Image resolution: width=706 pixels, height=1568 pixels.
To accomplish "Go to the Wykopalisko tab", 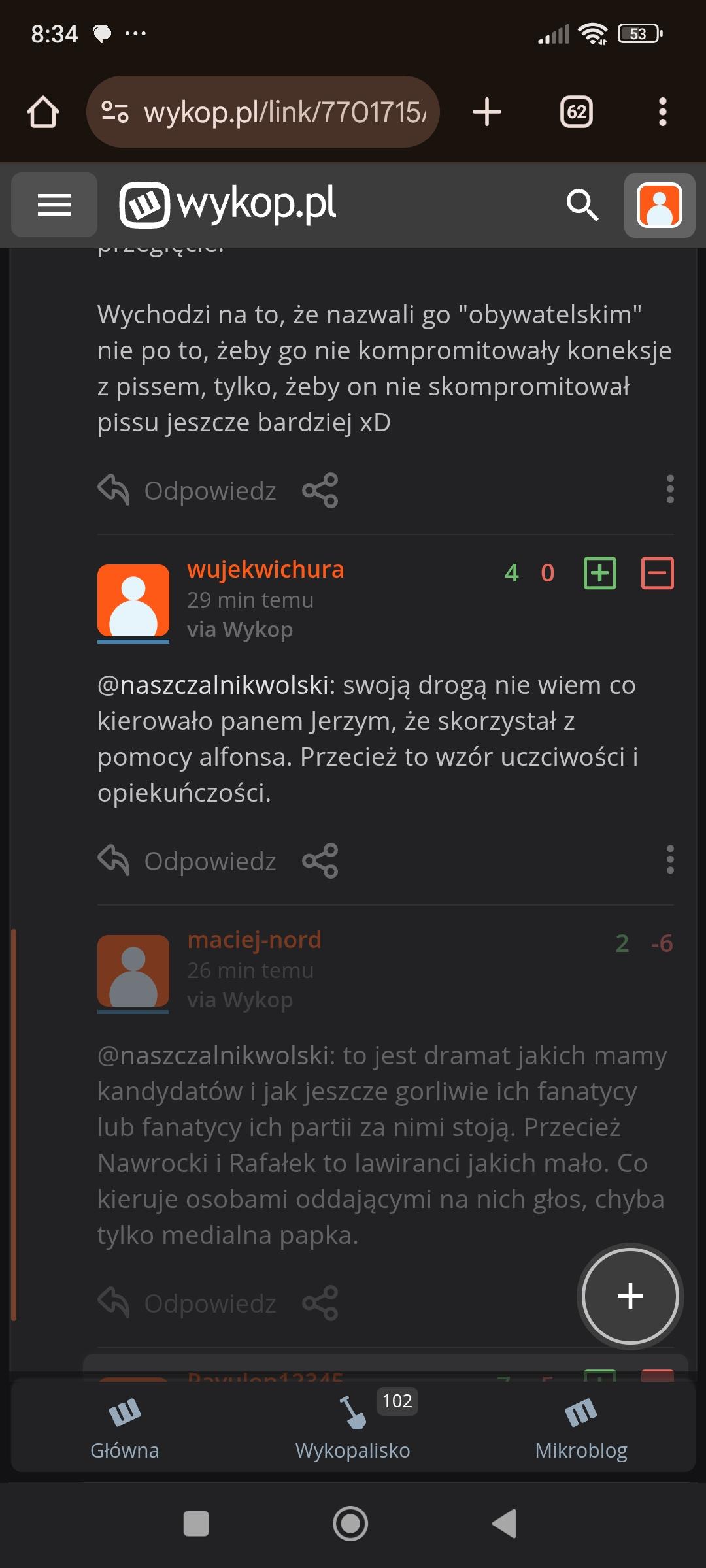I will [x=353, y=1429].
